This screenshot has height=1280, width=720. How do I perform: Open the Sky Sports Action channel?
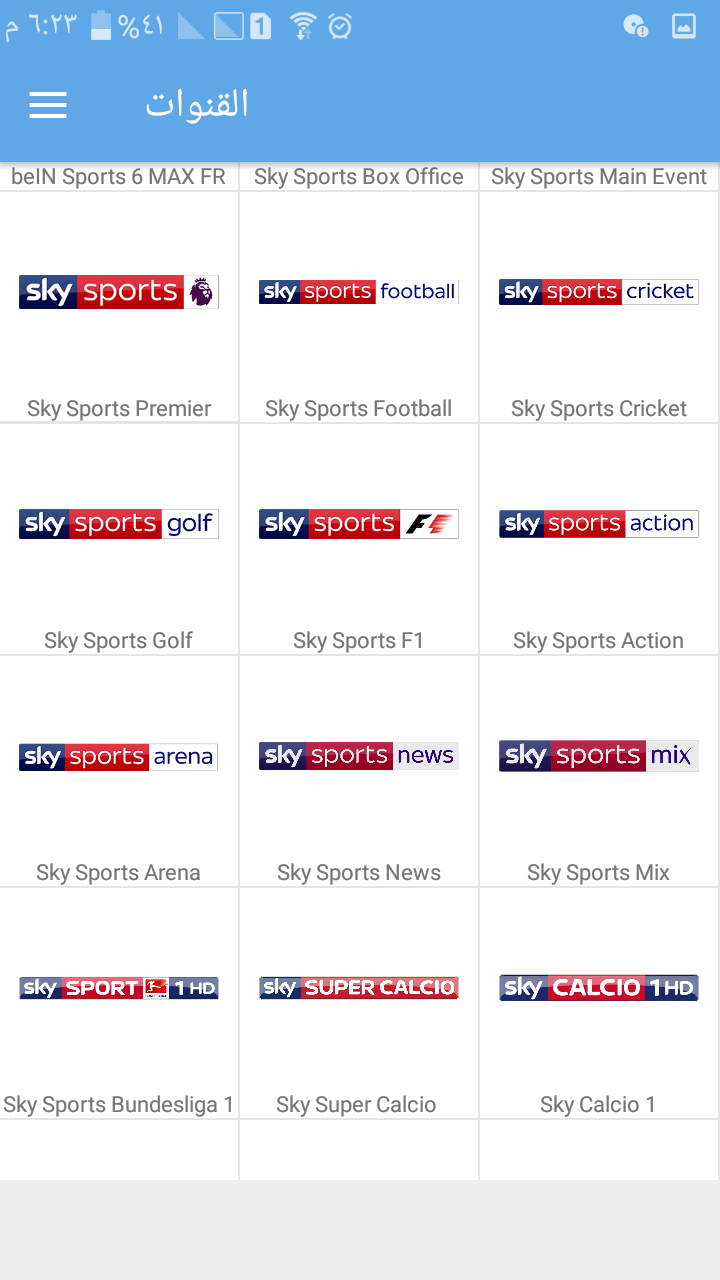(600, 539)
